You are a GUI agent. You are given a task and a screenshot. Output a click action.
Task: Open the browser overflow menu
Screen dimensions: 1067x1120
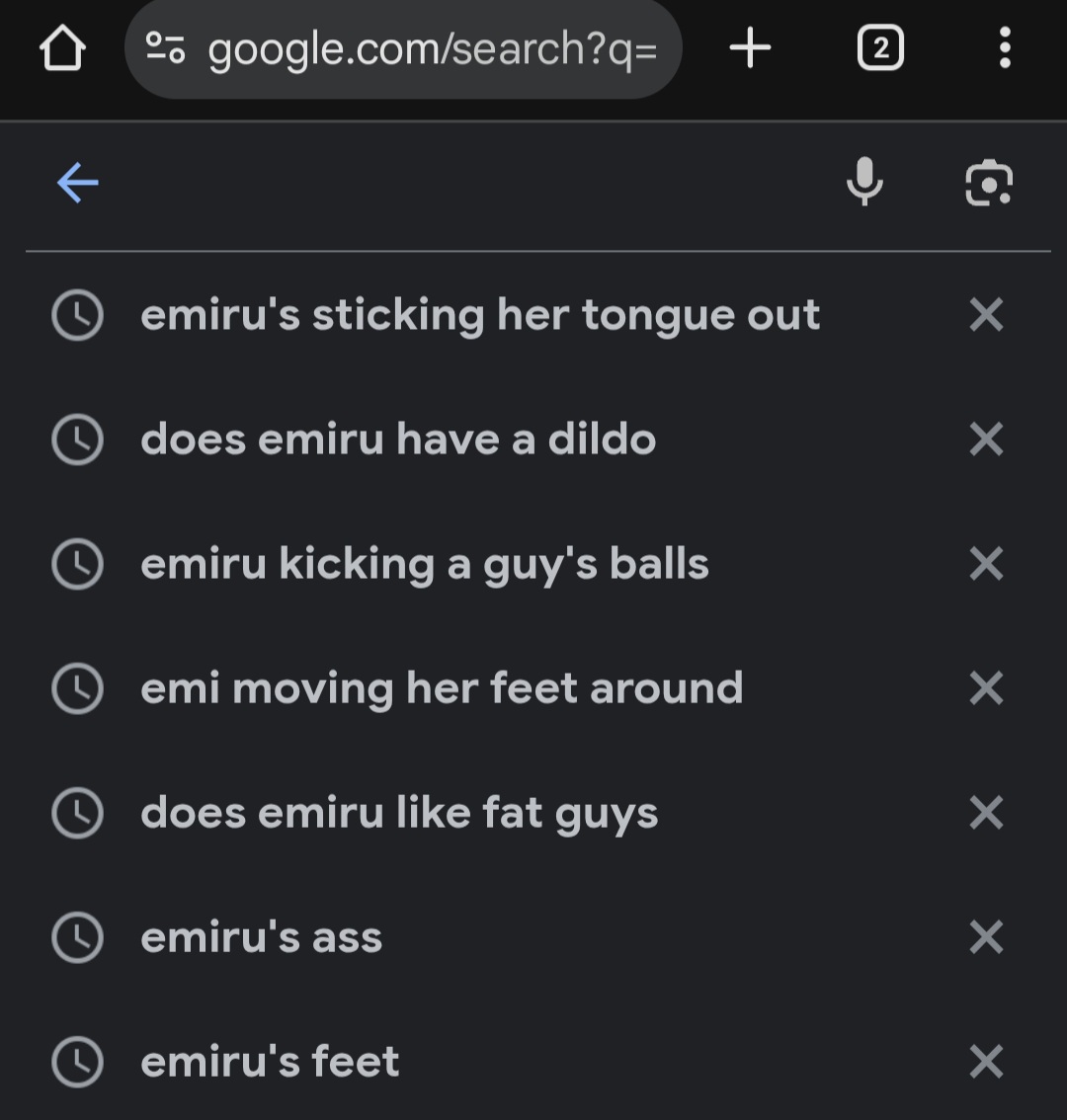[x=1005, y=47]
